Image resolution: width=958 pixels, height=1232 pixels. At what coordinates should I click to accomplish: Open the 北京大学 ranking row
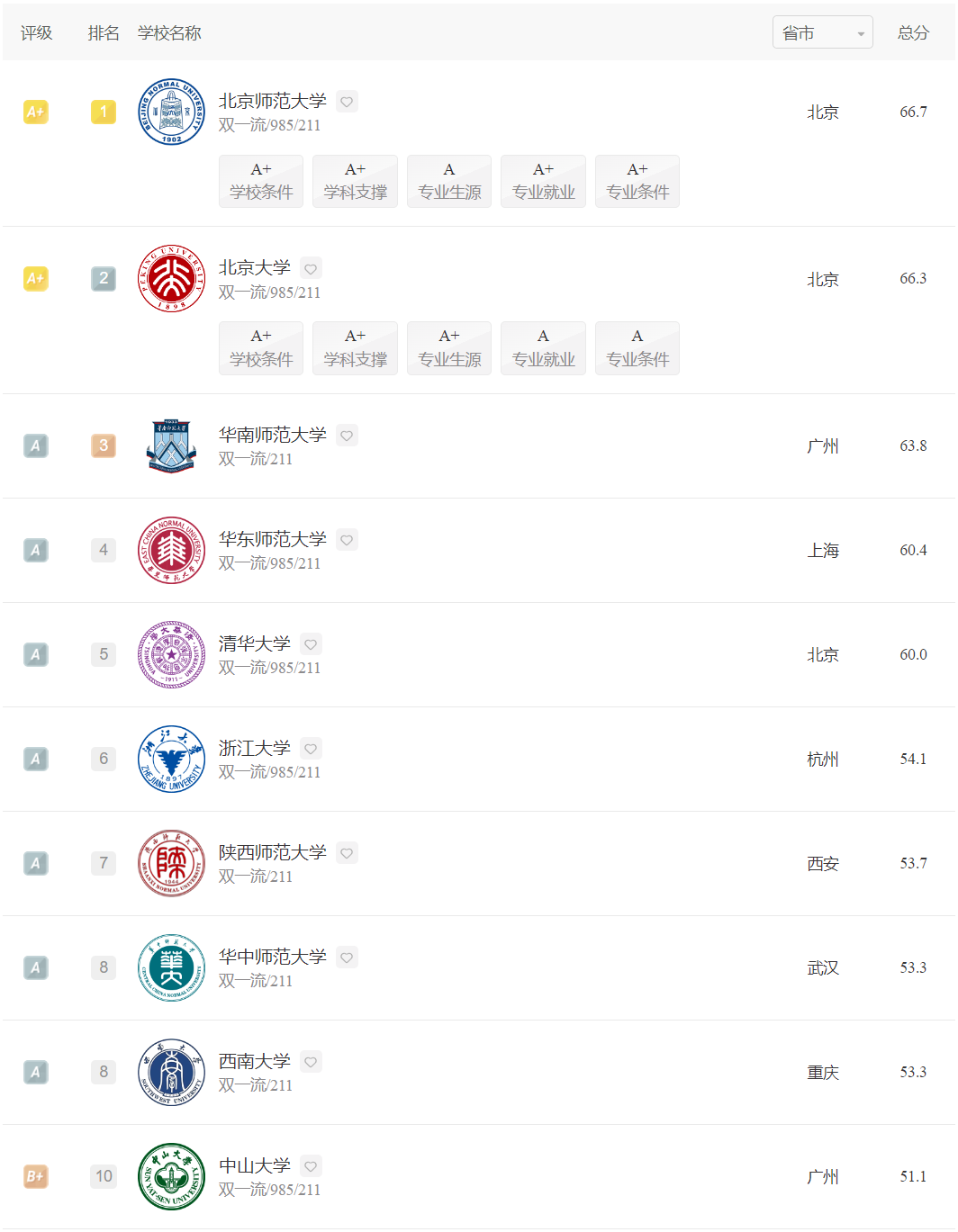(255, 268)
